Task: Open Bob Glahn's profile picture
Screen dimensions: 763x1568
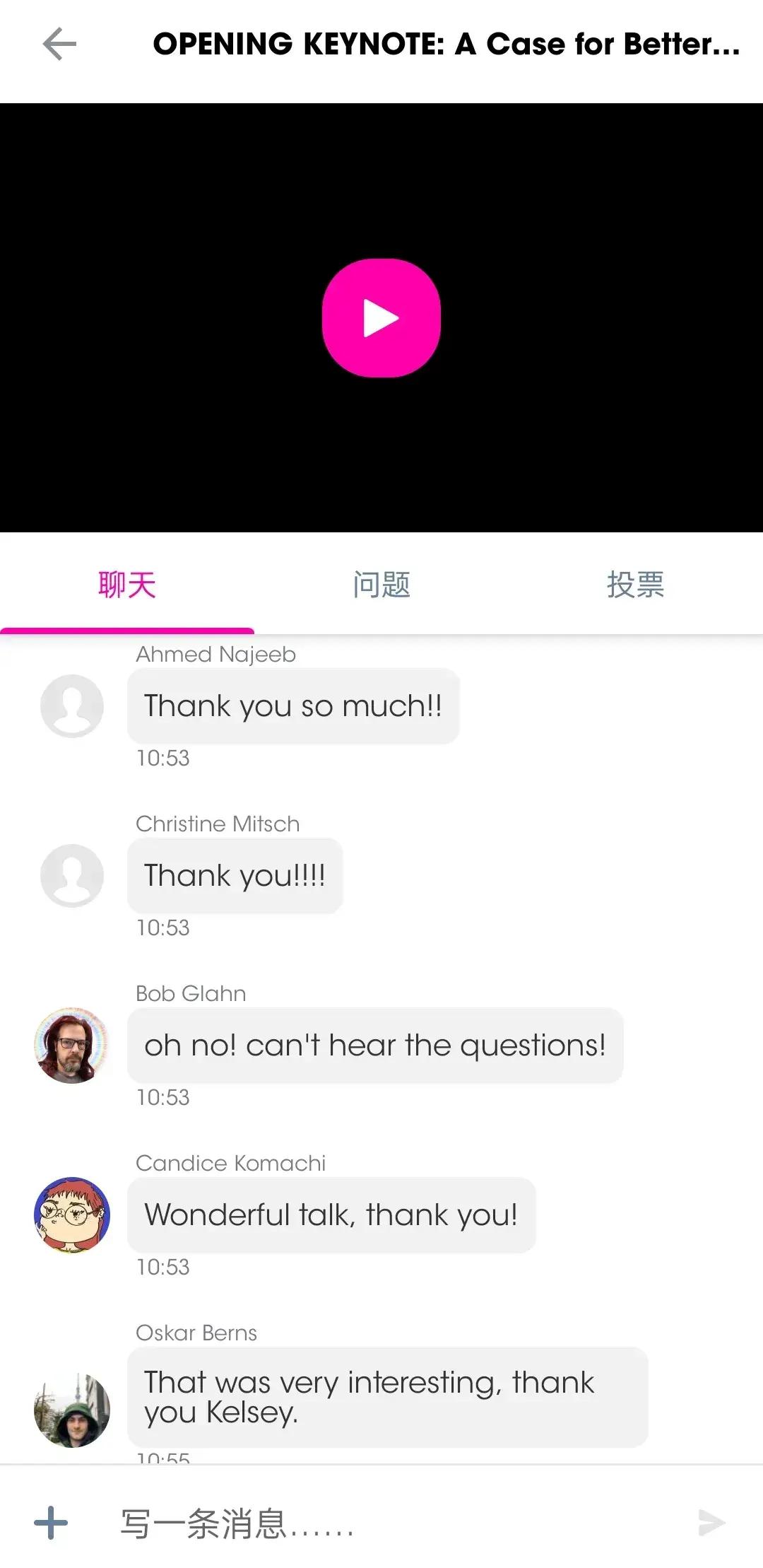Action: click(x=71, y=1046)
